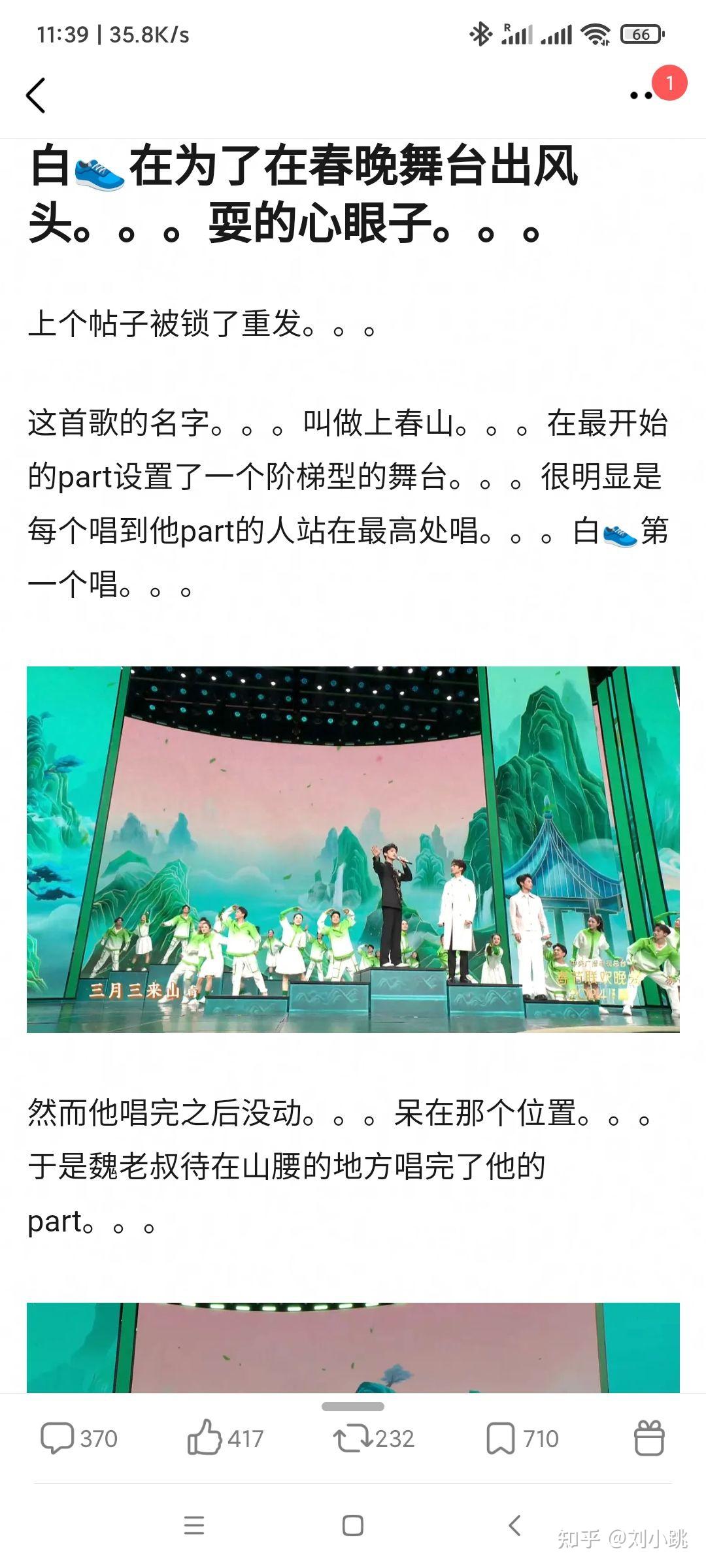Image resolution: width=706 pixels, height=1568 pixels.
Task: Bookmark this post showing 710
Action: (x=522, y=1439)
